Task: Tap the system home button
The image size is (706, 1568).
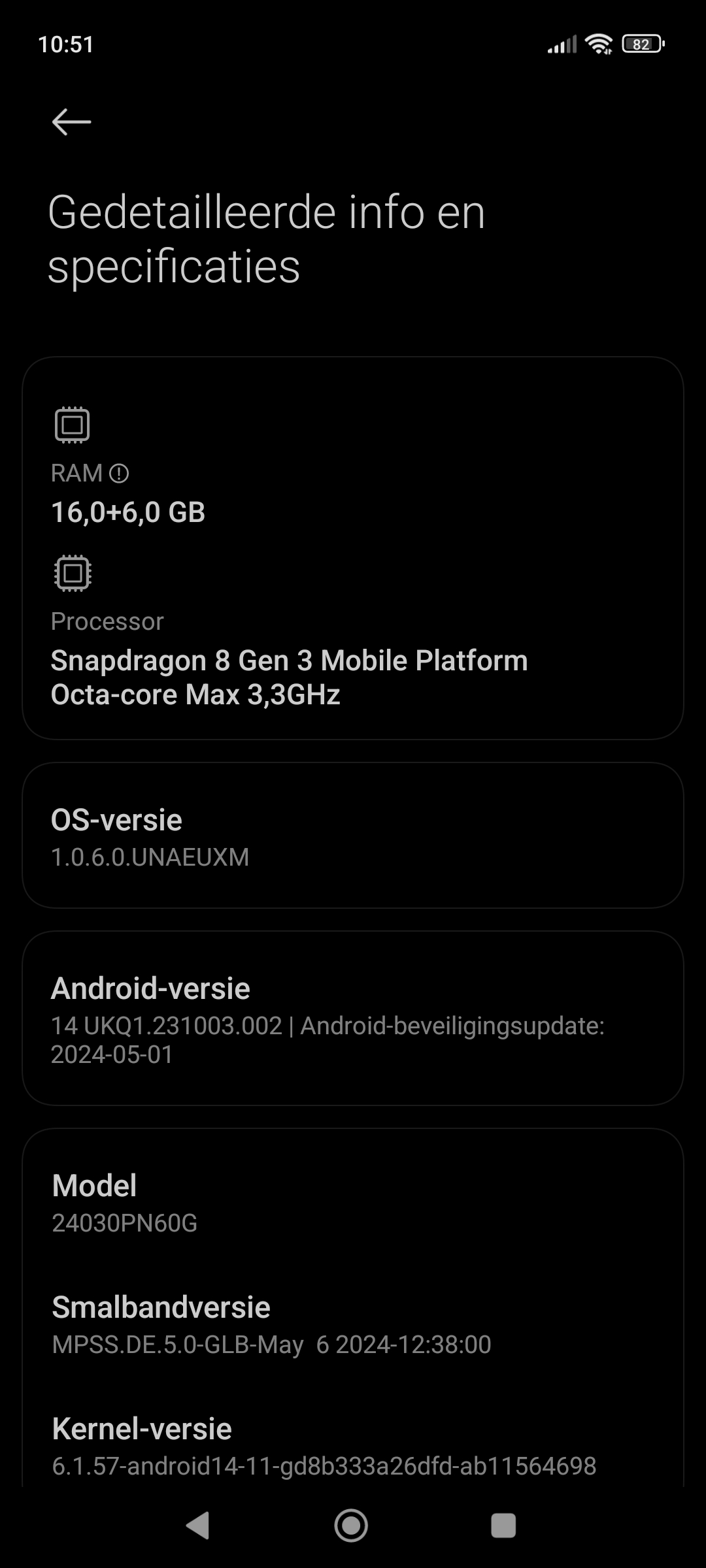Action: [351, 1526]
